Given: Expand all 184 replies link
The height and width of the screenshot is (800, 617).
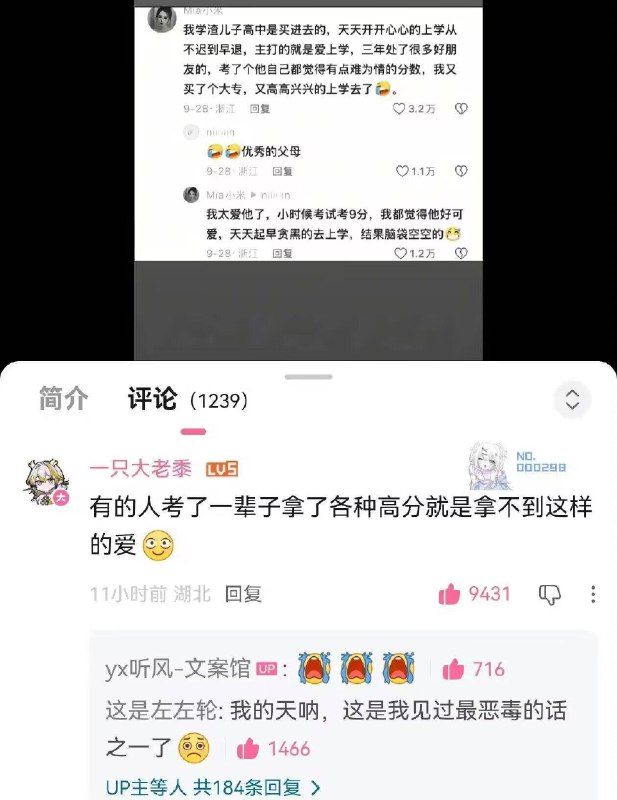Looking at the screenshot, I should (213, 788).
